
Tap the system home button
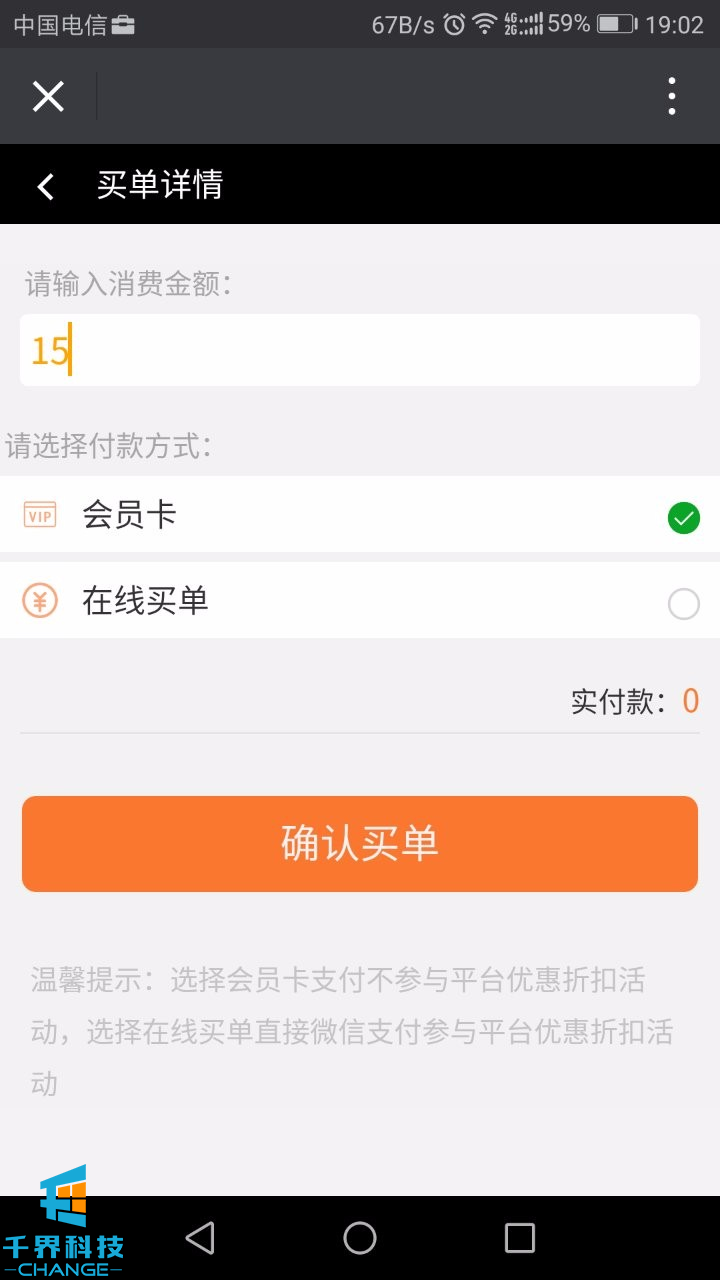click(360, 1238)
